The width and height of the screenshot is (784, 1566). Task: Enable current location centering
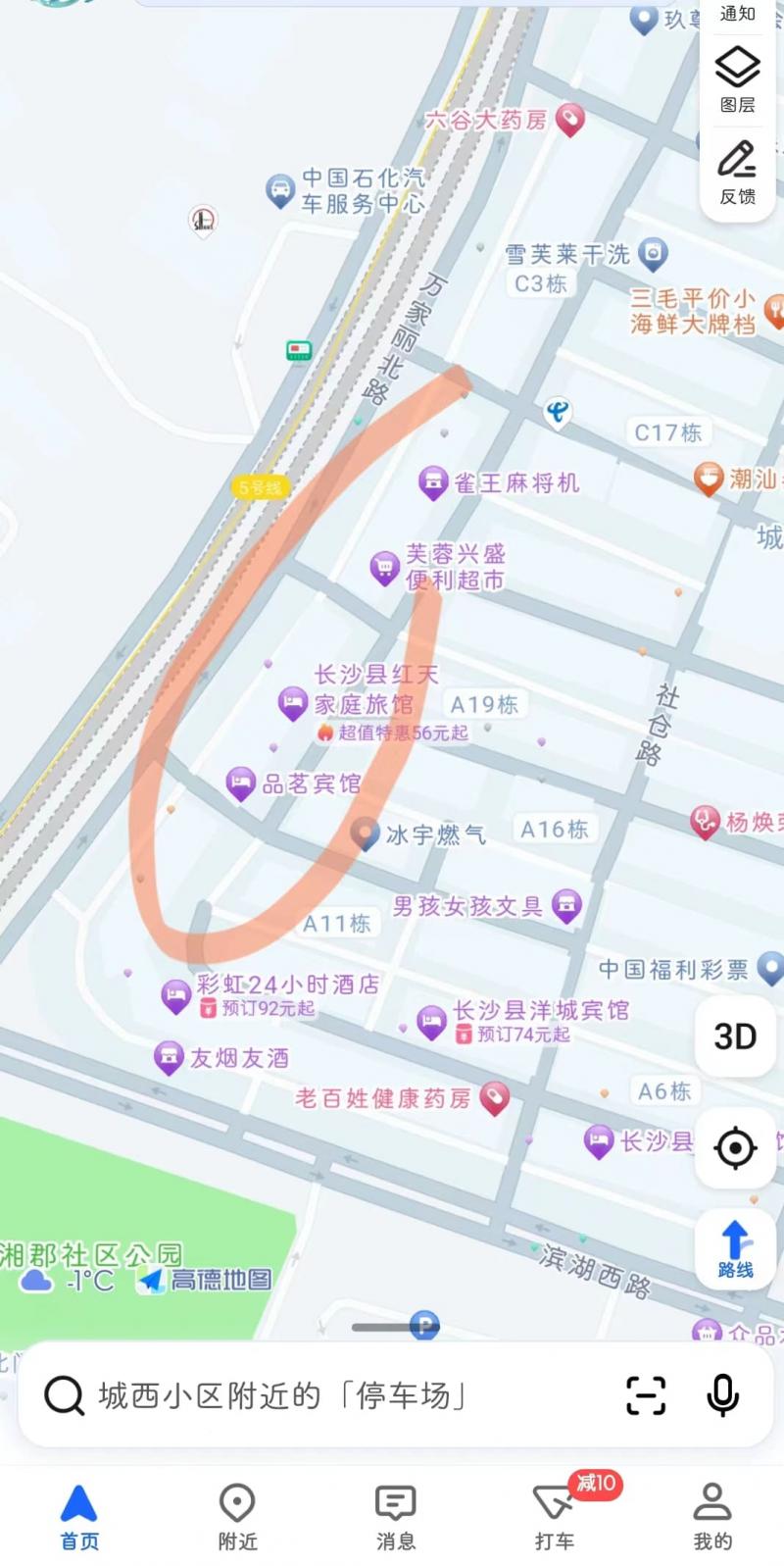735,1147
